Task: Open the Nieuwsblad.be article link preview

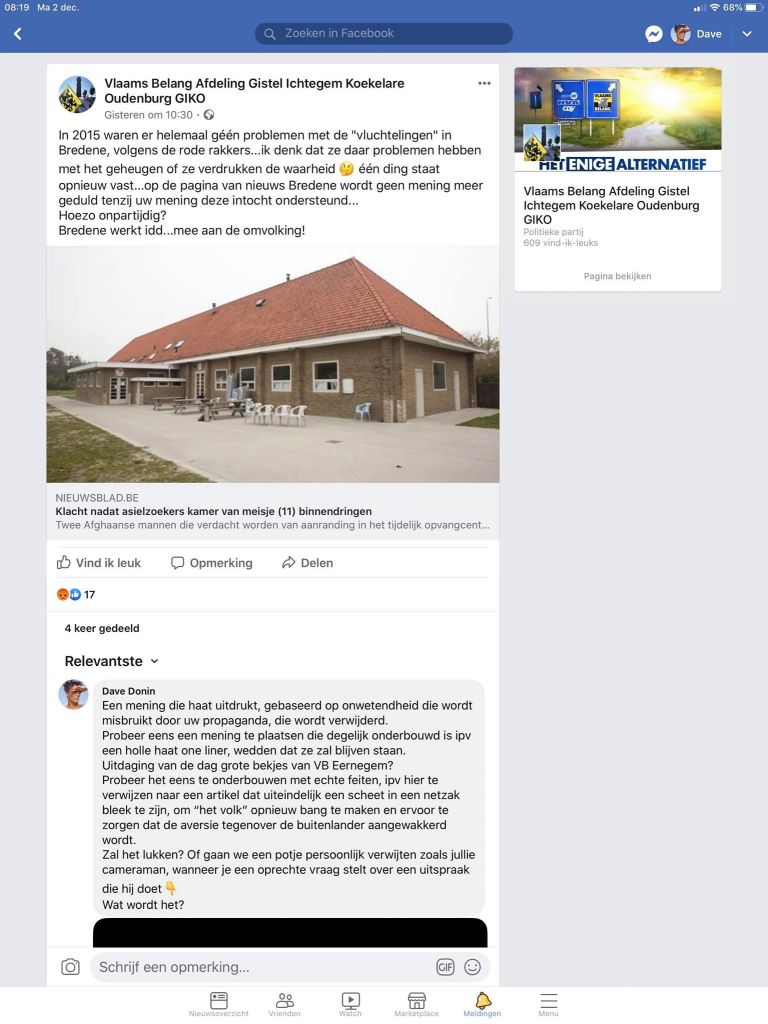Action: [272, 511]
